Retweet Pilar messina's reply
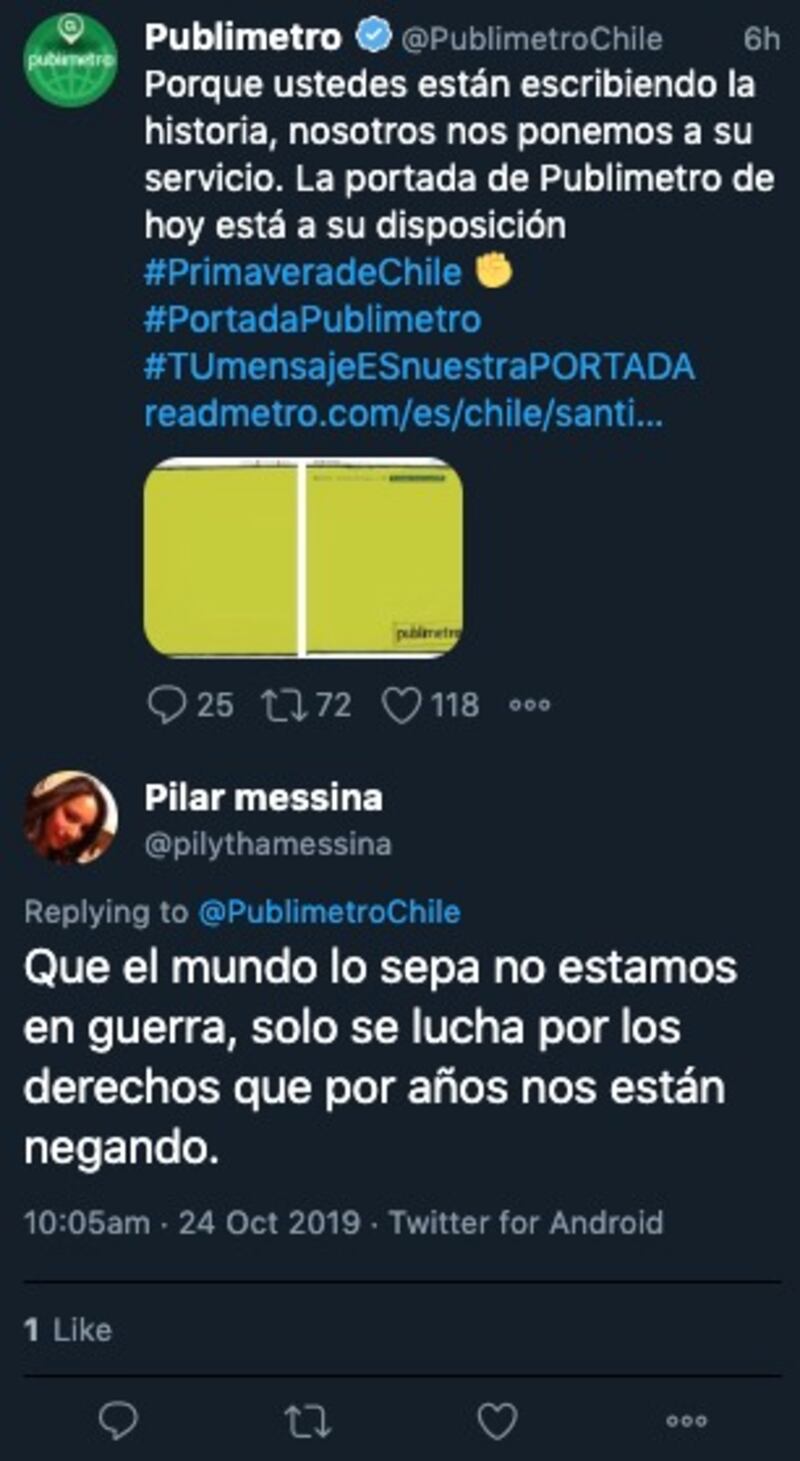The height and width of the screenshot is (1461, 800). pos(307,1421)
